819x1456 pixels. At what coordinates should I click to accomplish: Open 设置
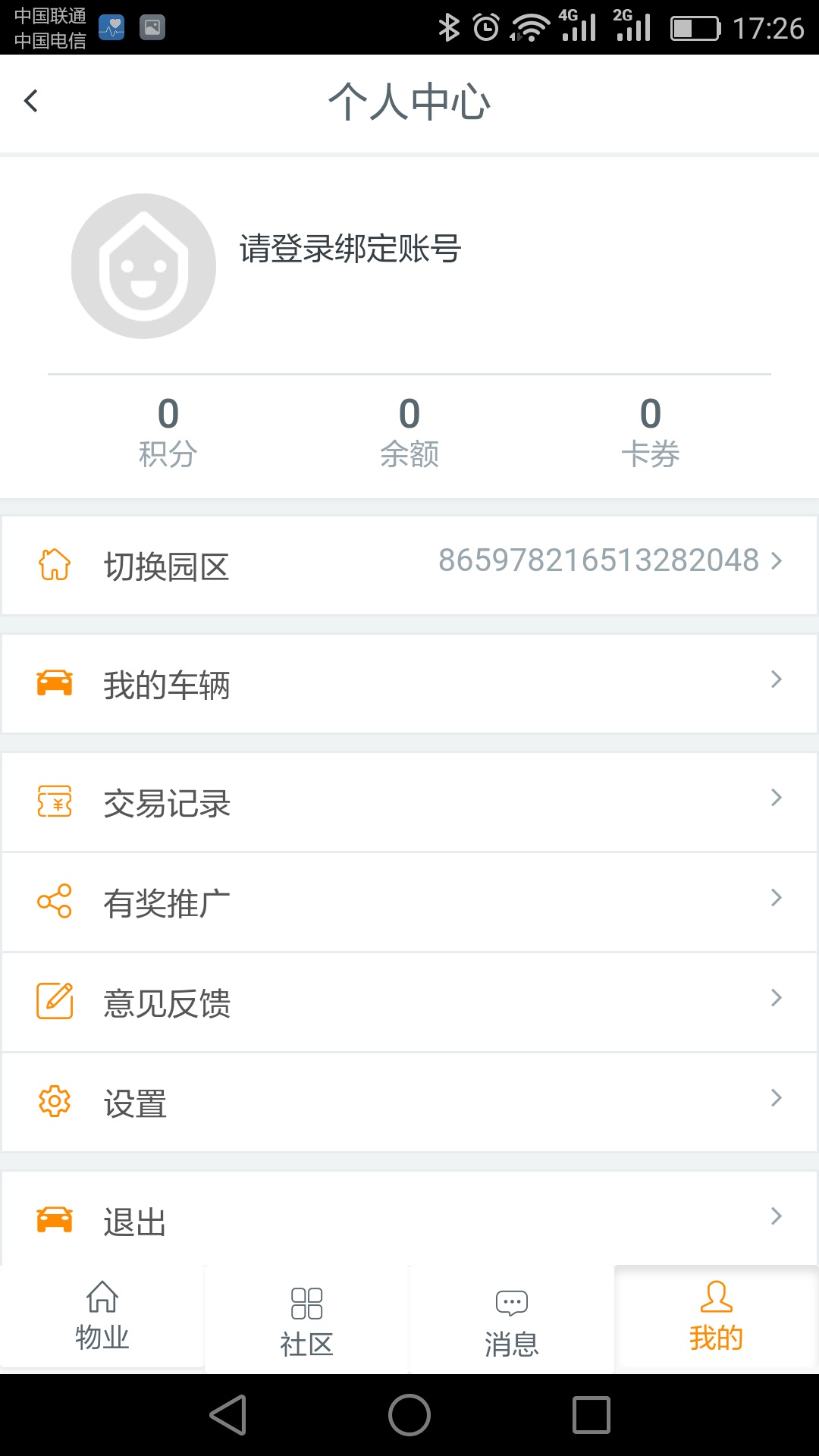[409, 1103]
